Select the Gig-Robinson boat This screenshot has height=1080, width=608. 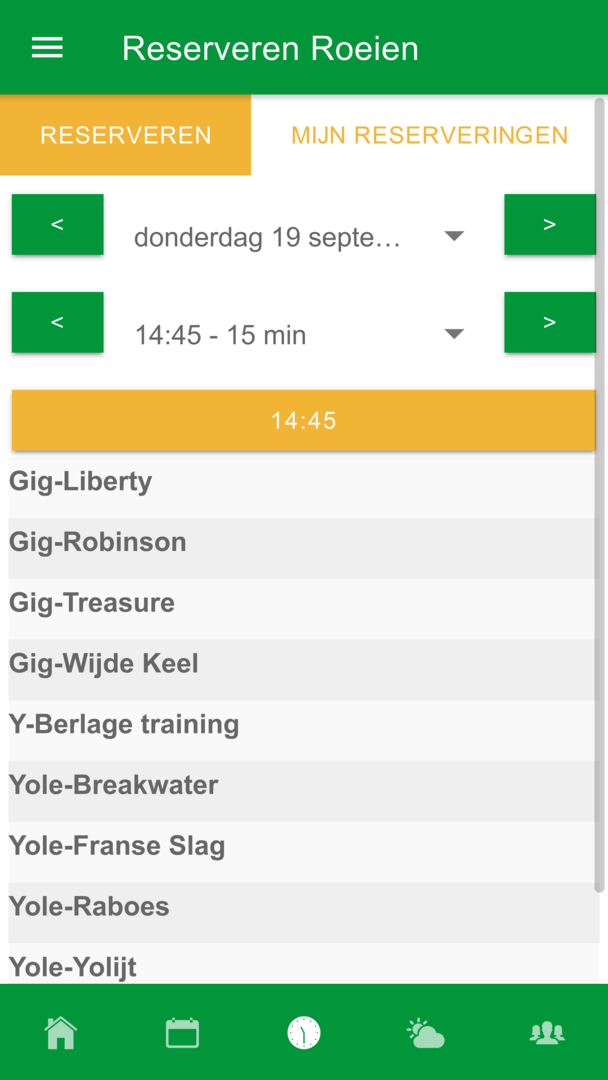pos(300,543)
